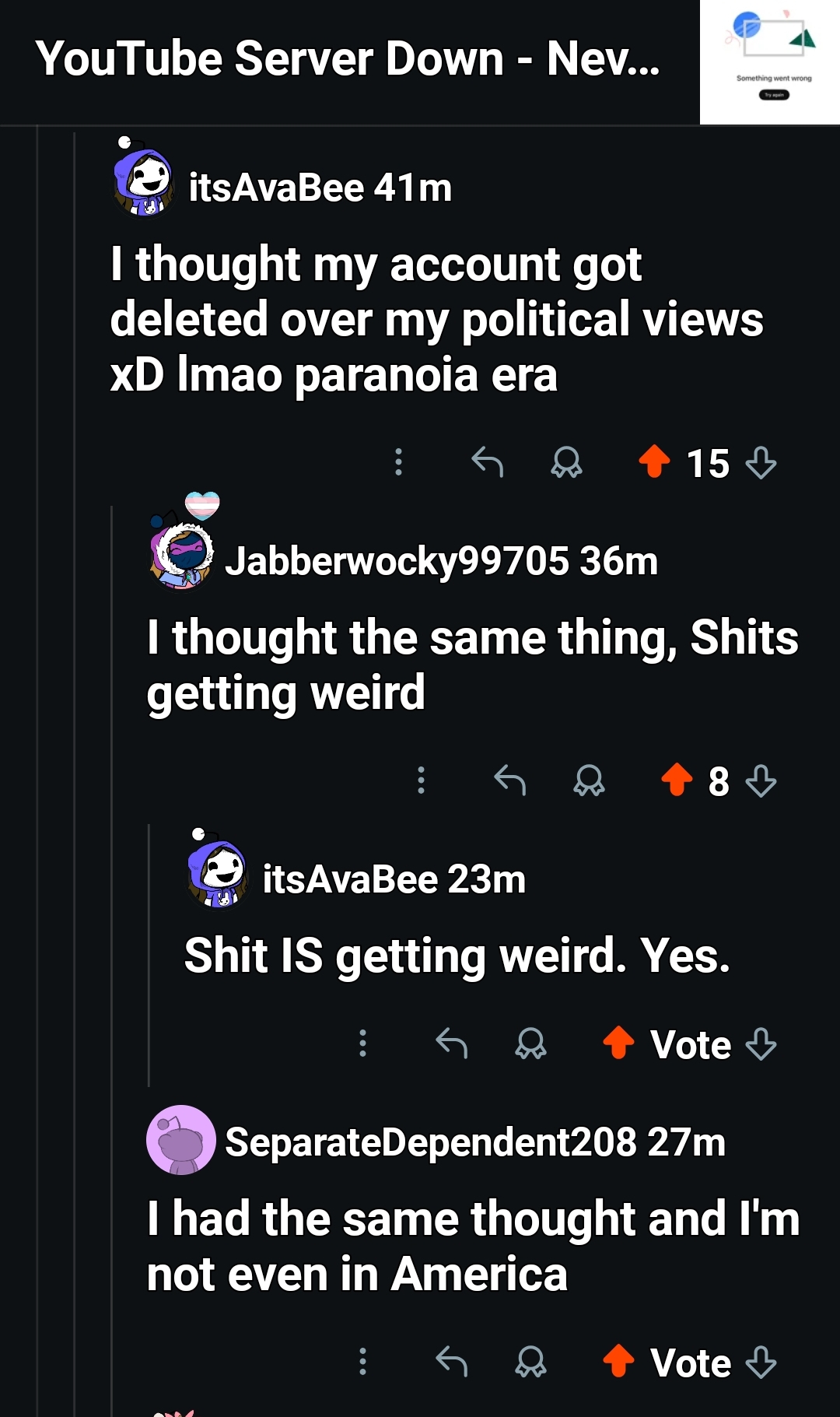Open the YouTube Server Down post title
This screenshot has height=1417, width=840.
[348, 59]
